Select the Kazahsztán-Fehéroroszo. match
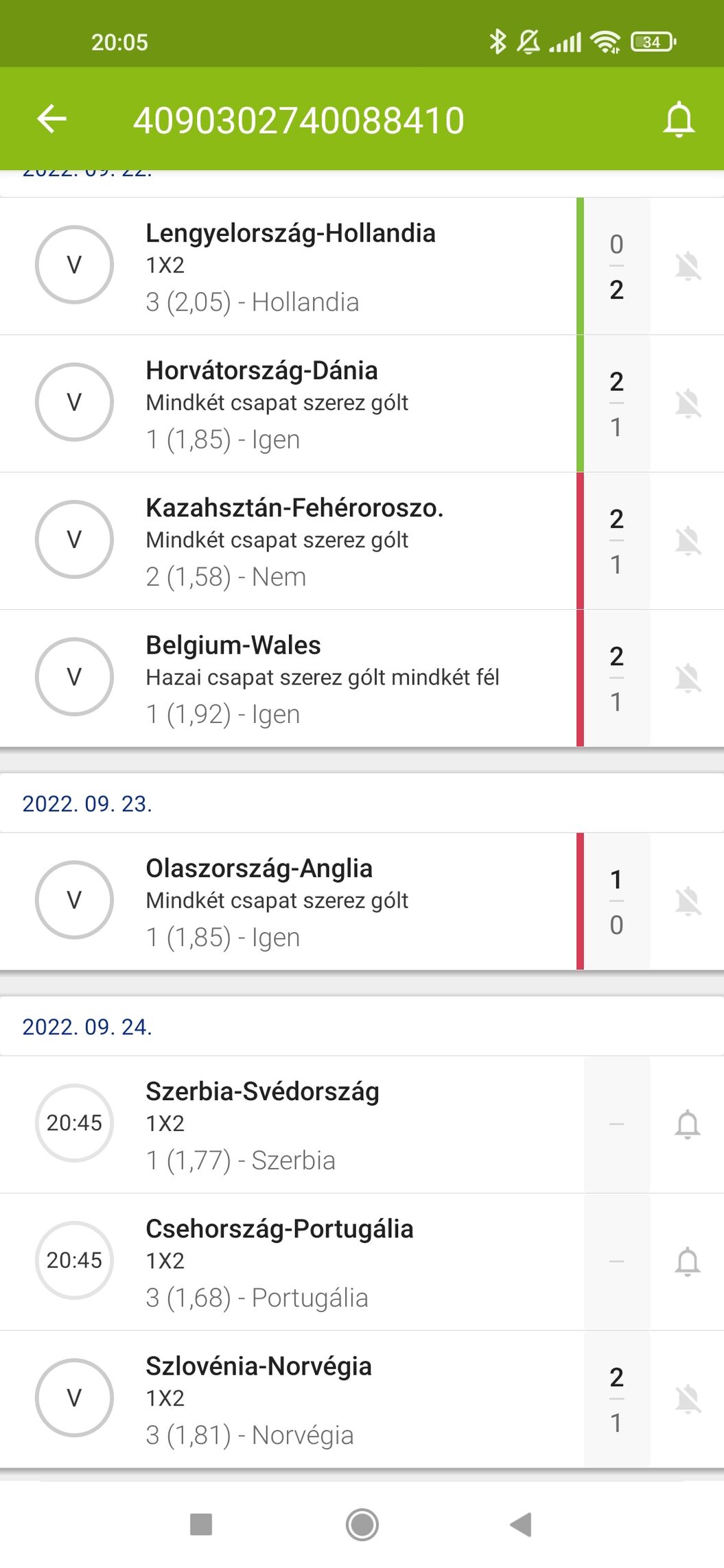 tap(294, 541)
